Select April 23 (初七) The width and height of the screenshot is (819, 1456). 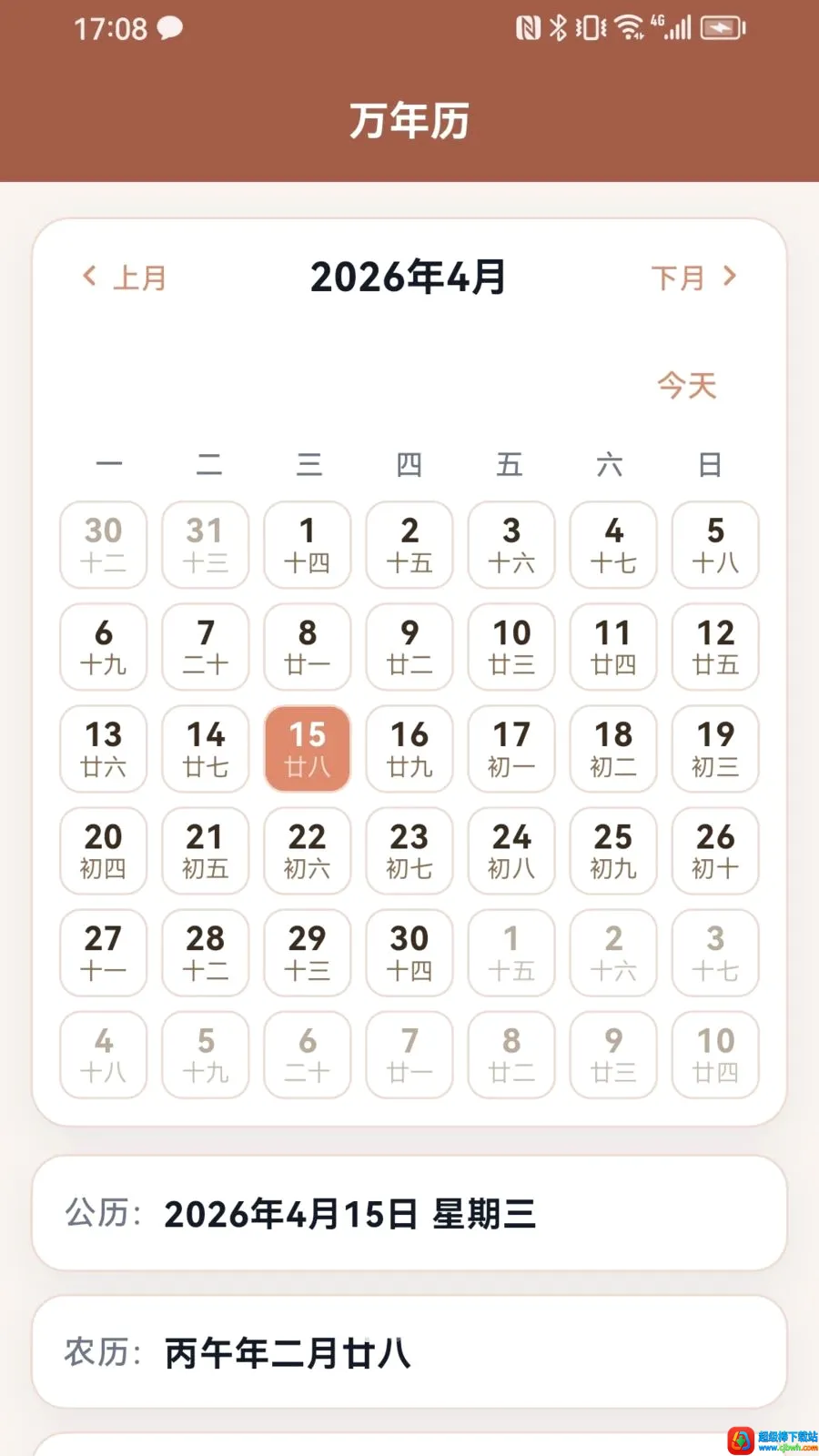point(409,851)
